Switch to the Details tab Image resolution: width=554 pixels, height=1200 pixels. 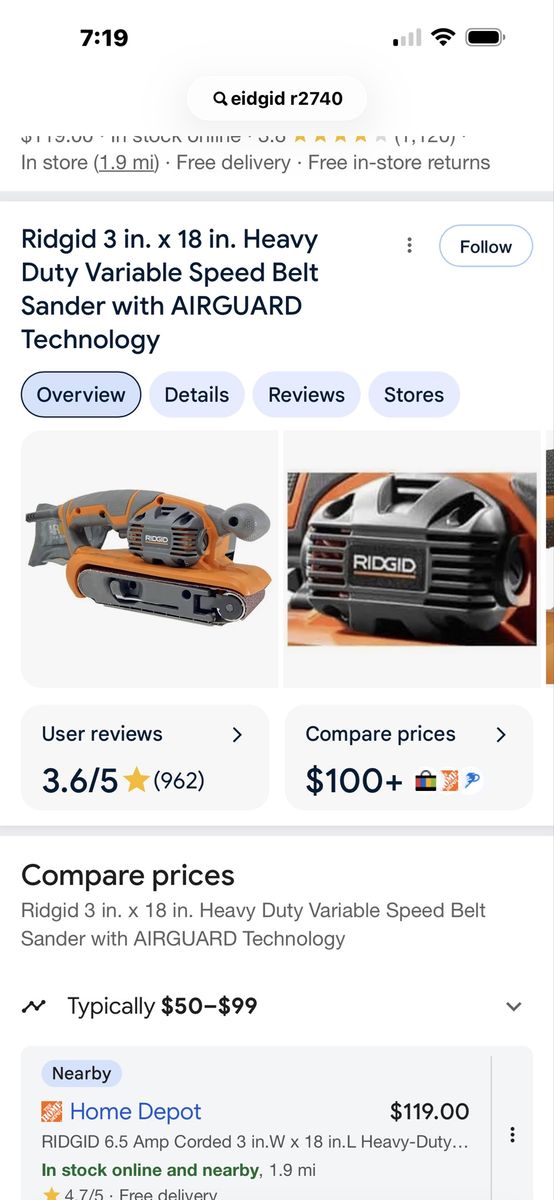tap(196, 394)
